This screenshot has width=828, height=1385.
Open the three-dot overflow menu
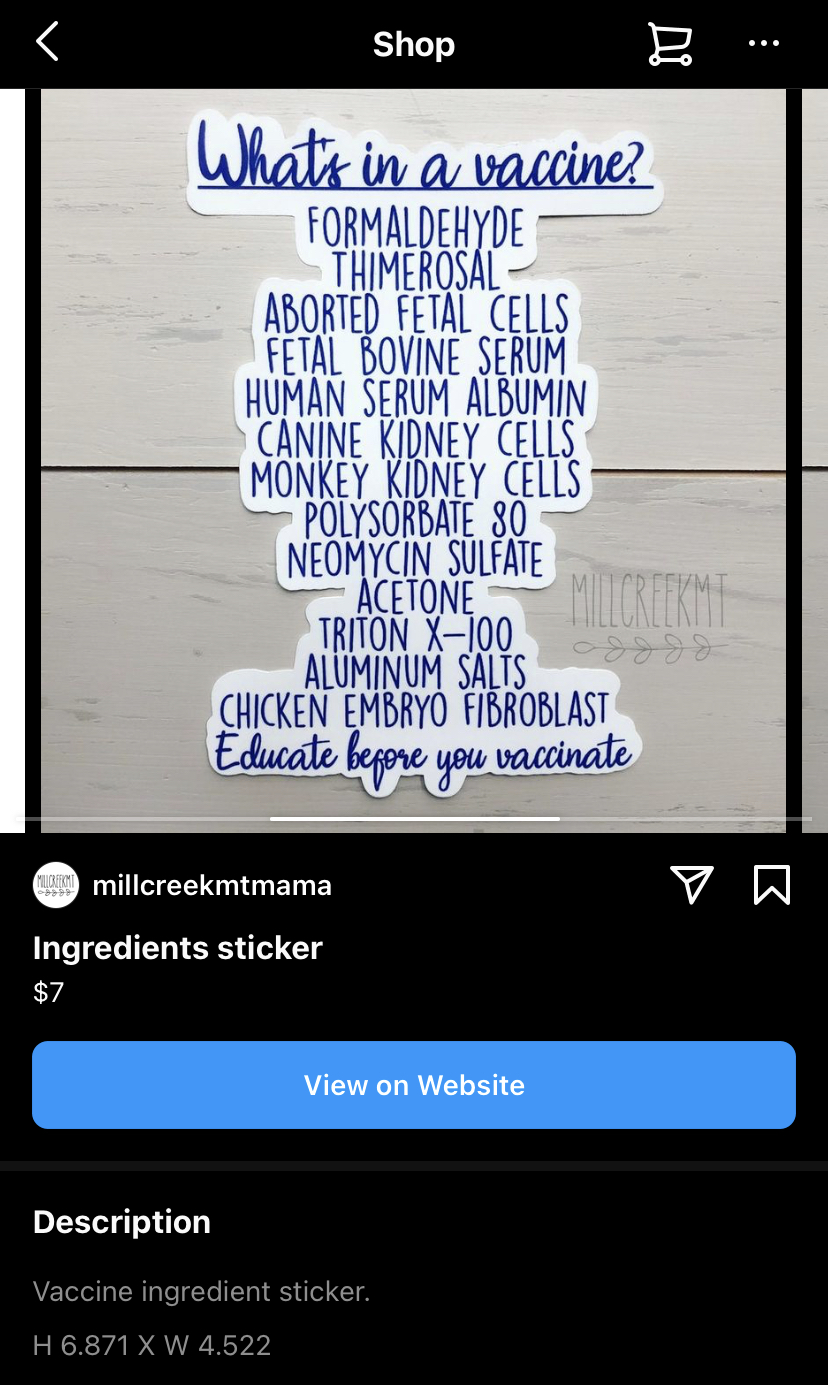(x=763, y=43)
